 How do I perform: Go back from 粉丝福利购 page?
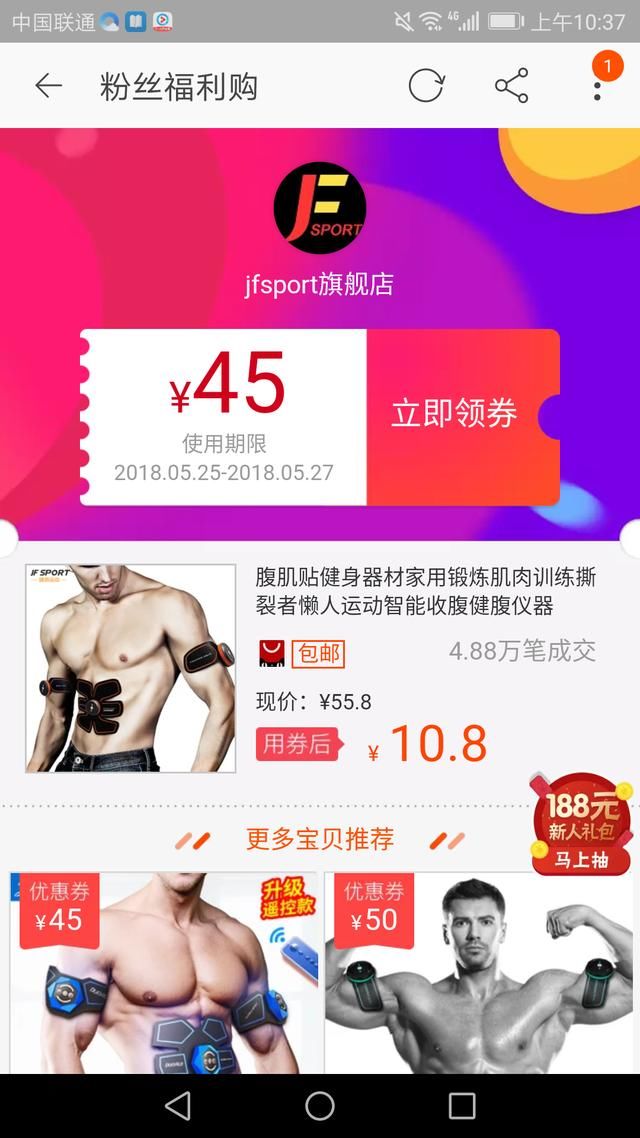click(48, 87)
